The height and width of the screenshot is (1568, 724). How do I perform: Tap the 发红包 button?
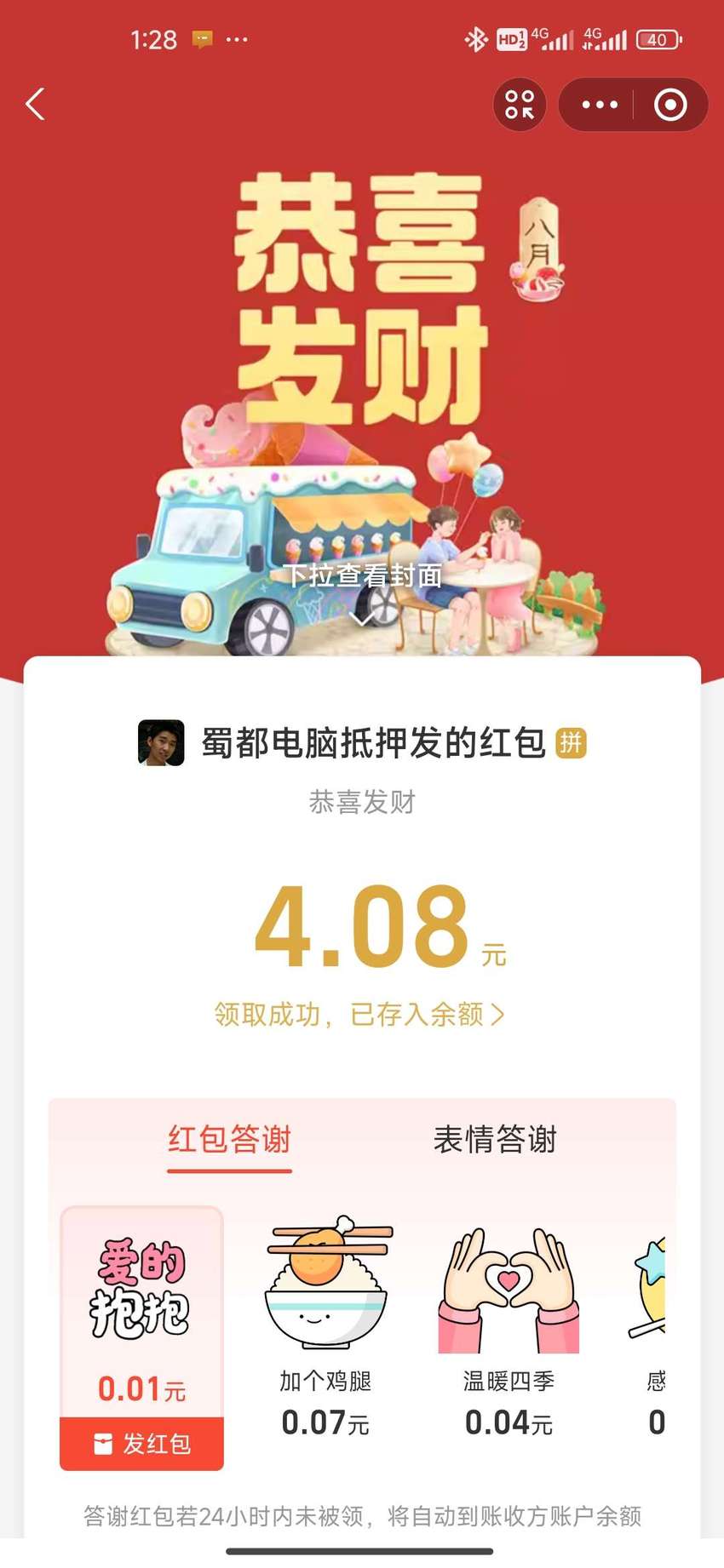(141, 1444)
